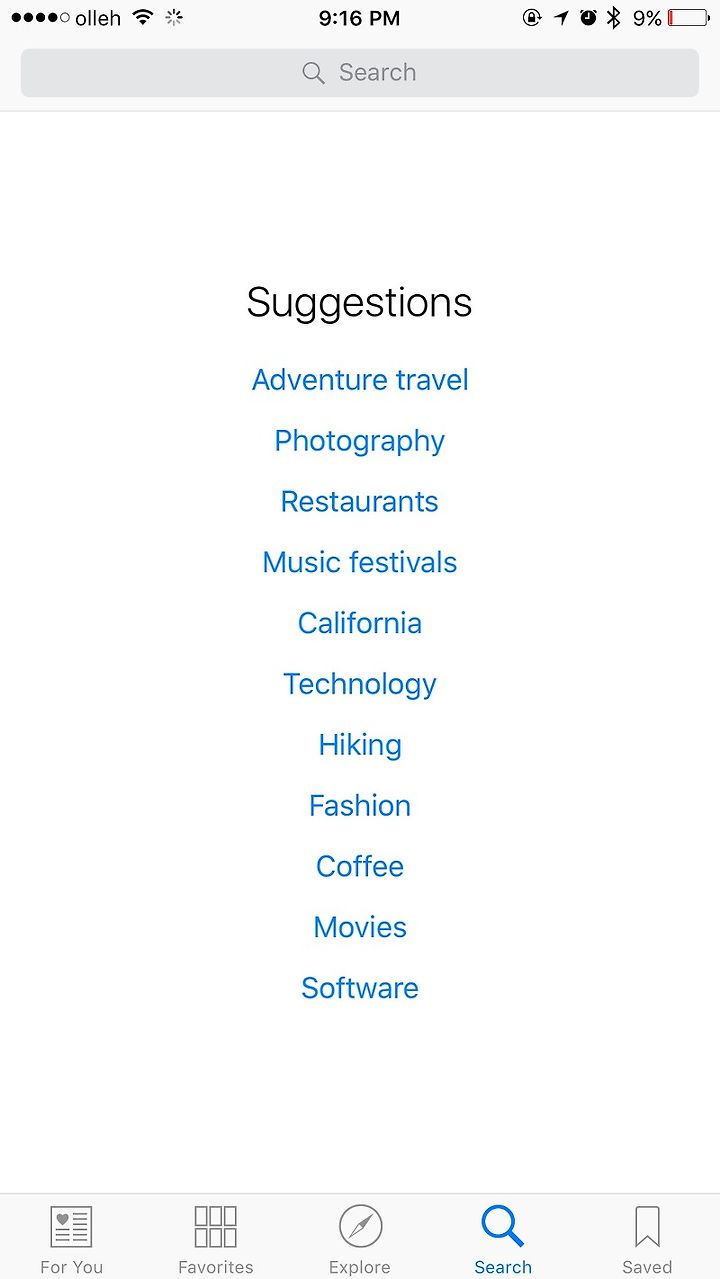Viewport: 720px width, 1279px height.
Task: Open the Explore tab
Action: (x=360, y=1239)
